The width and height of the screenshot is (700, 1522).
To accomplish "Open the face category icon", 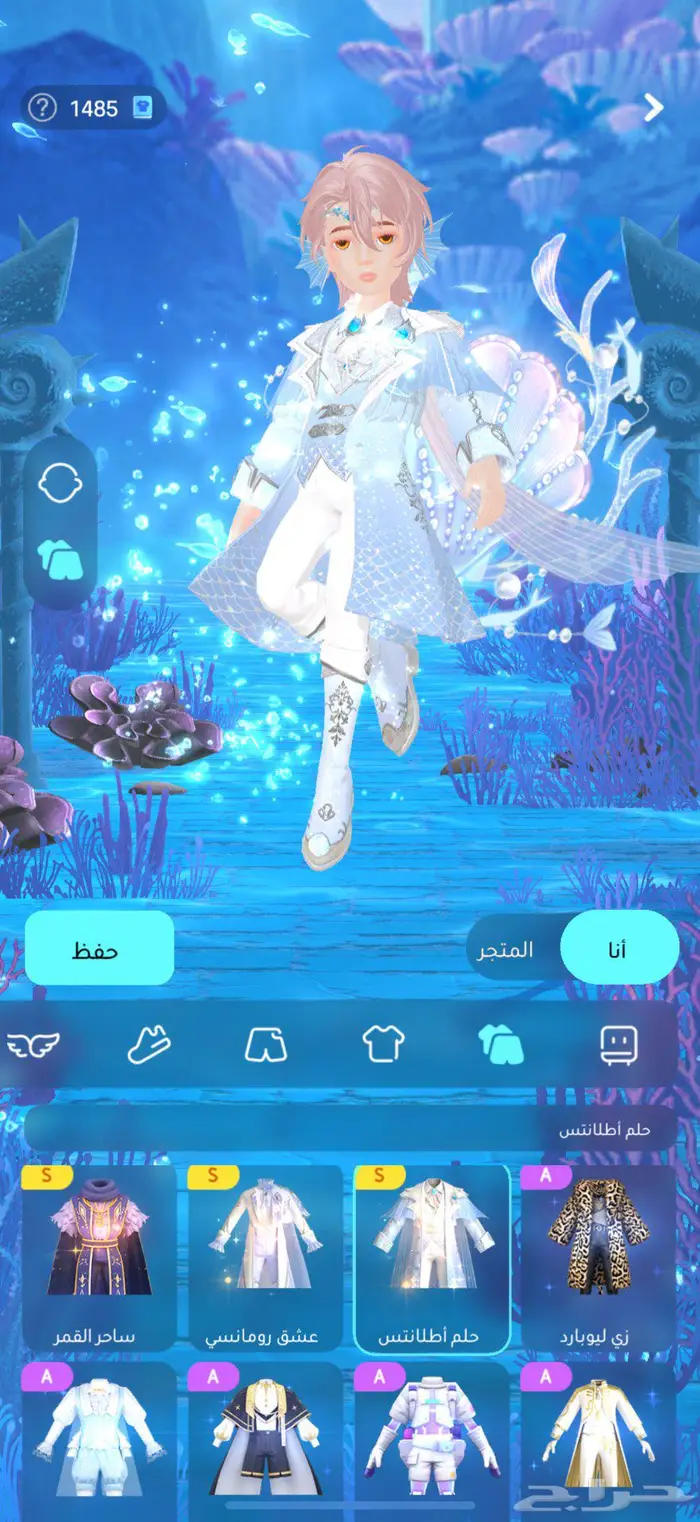I will 619,1045.
